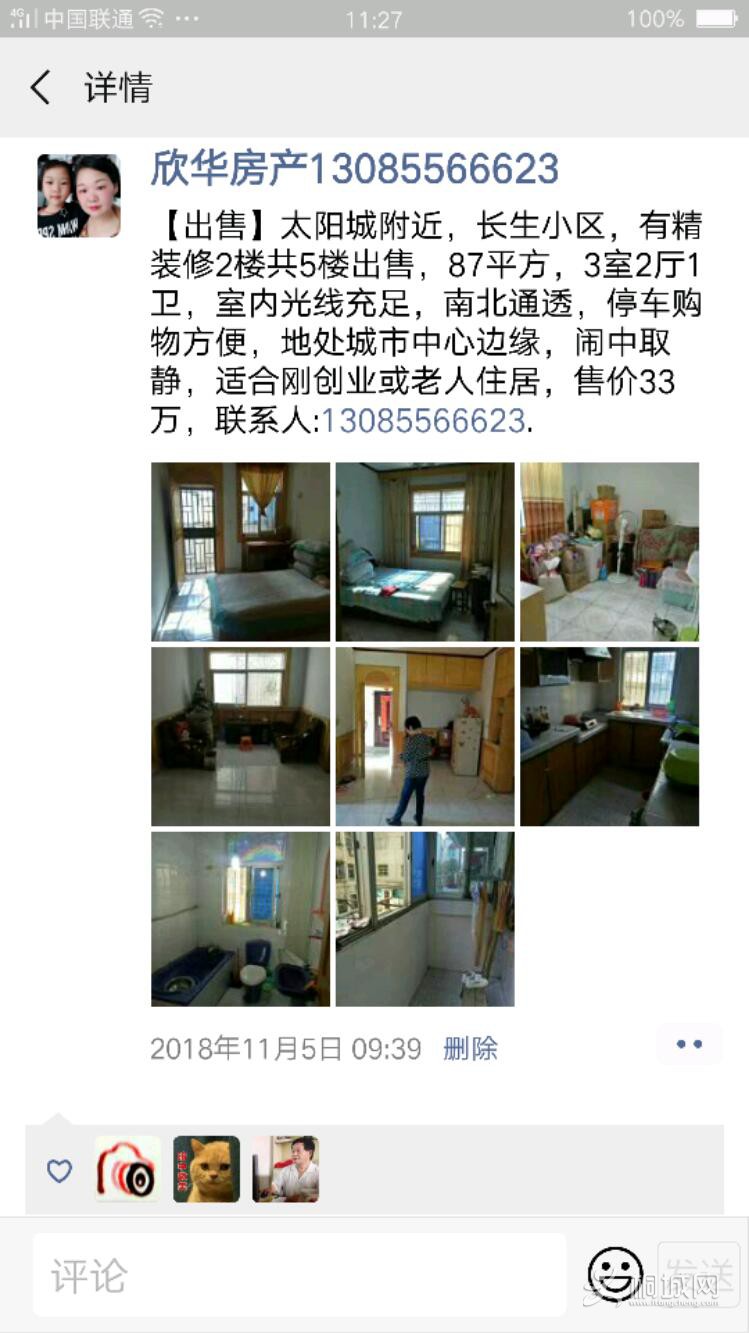
Task: View the first bedroom photo with yellow curtains
Action: pos(240,551)
